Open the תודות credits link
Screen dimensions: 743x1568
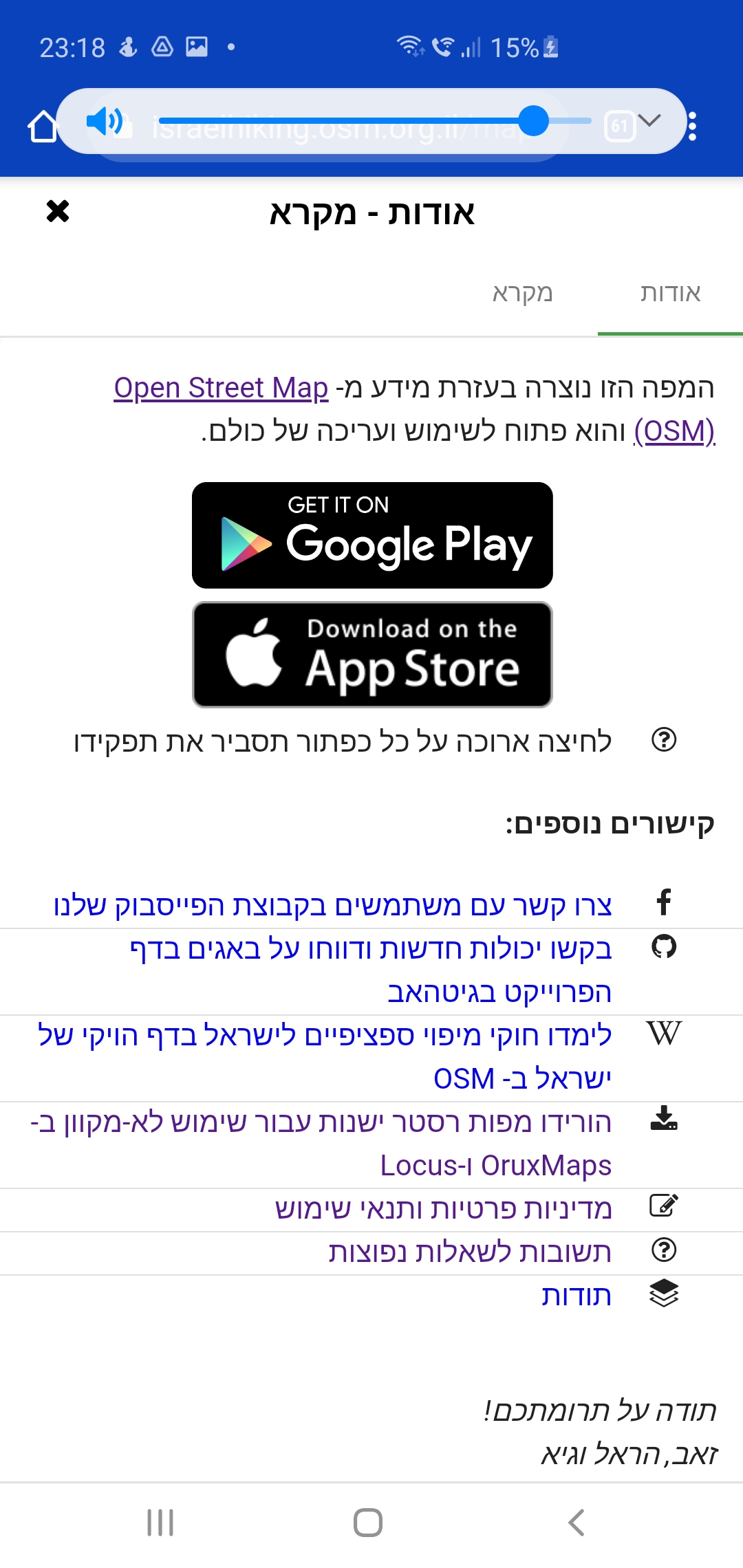tap(577, 1296)
